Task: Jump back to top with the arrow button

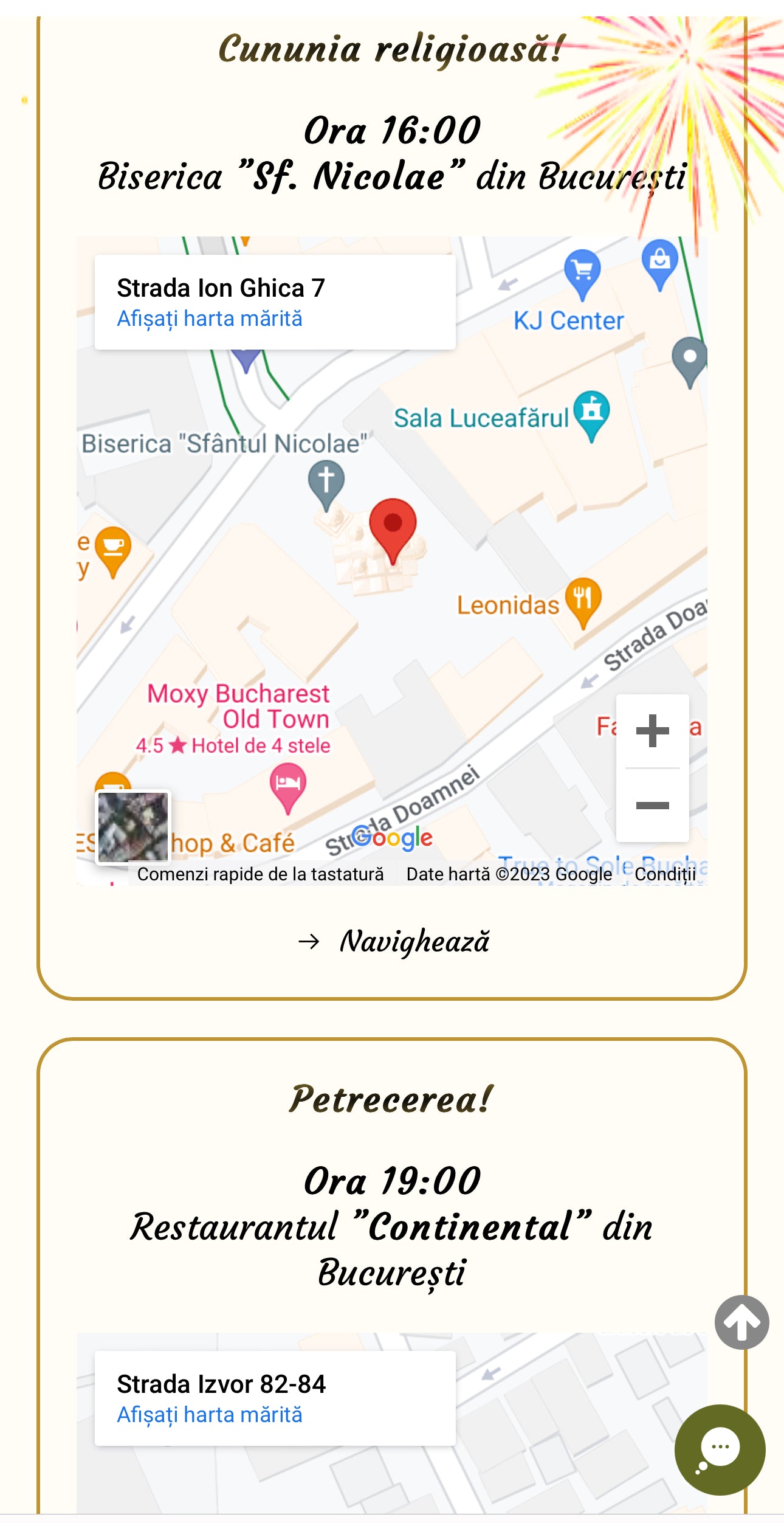Action: [x=741, y=1322]
